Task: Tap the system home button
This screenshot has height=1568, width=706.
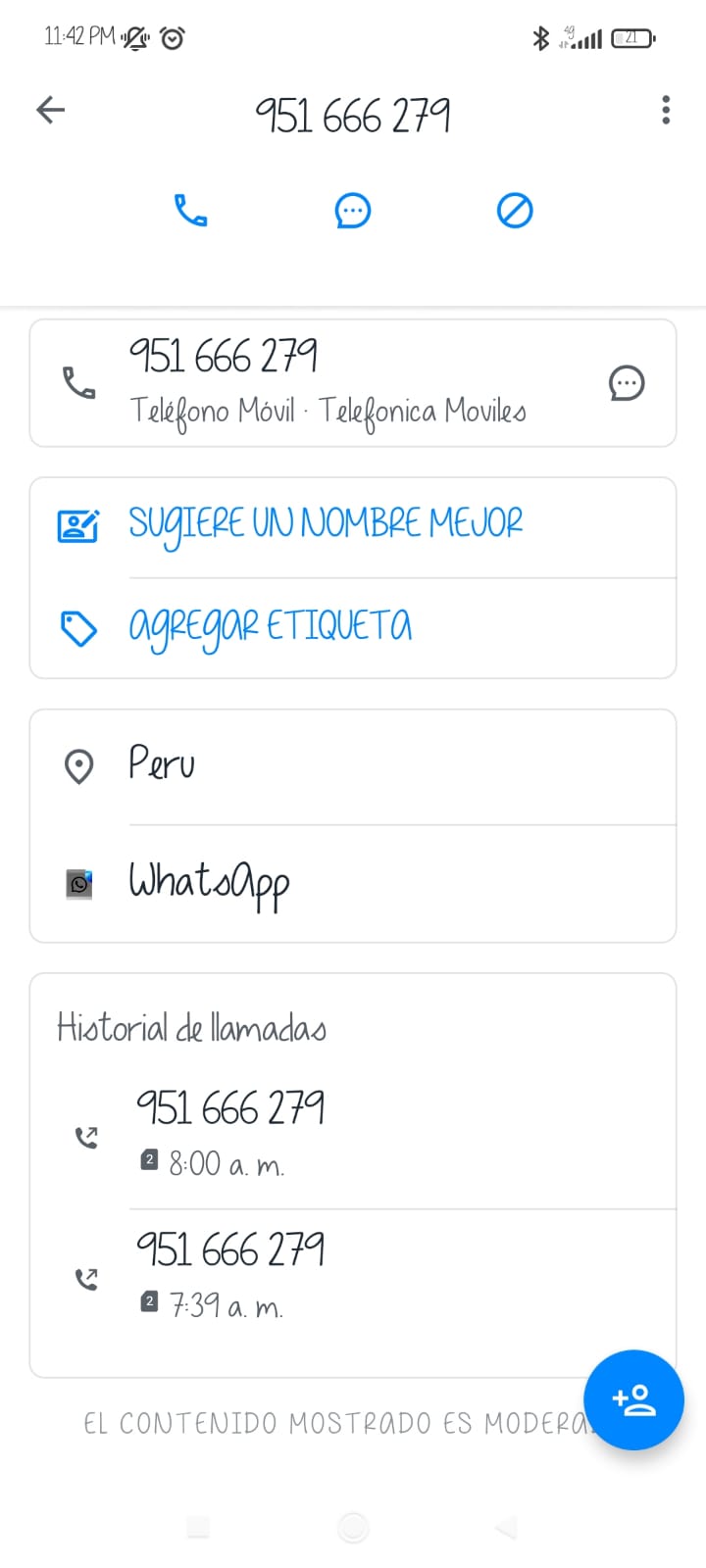Action: click(x=353, y=1527)
